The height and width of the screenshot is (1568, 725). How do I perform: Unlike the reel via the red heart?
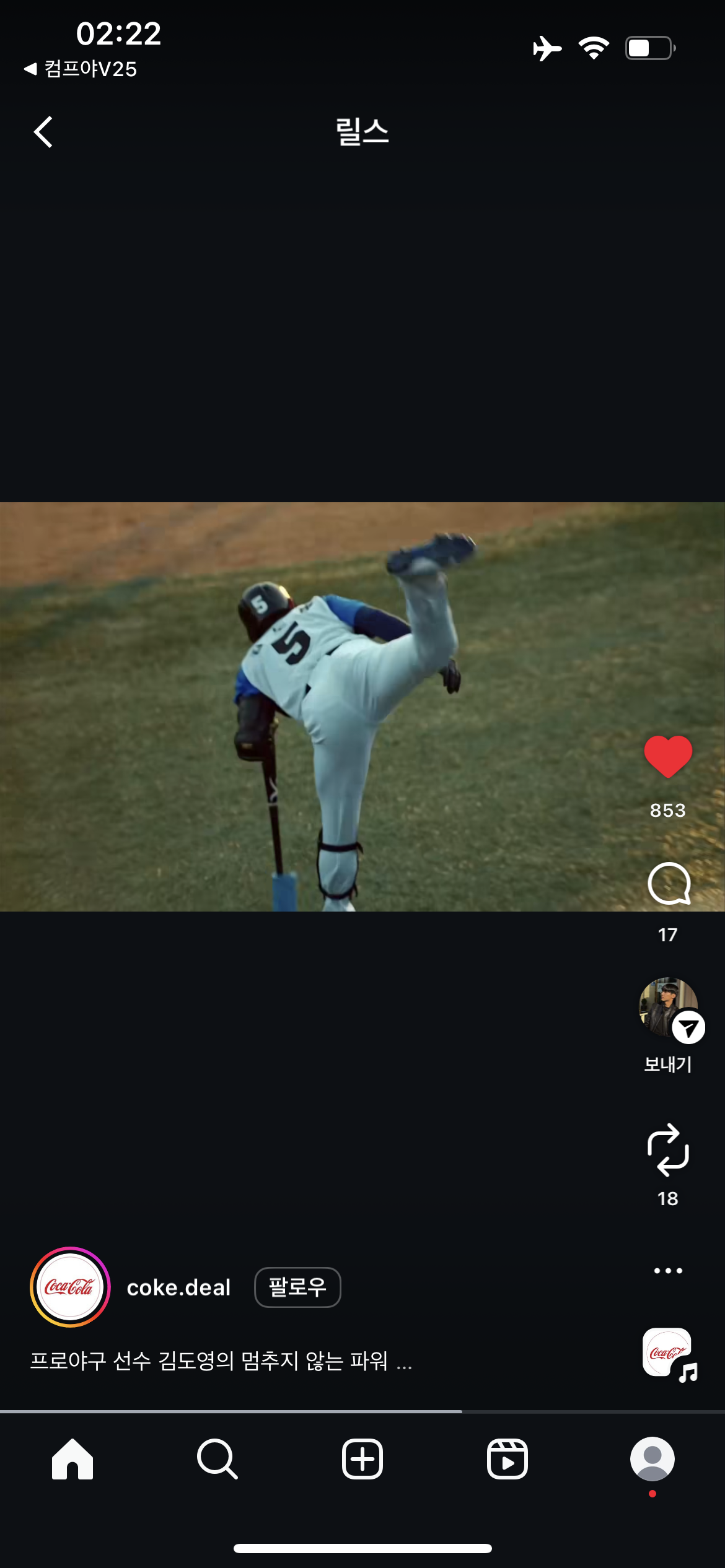click(668, 756)
